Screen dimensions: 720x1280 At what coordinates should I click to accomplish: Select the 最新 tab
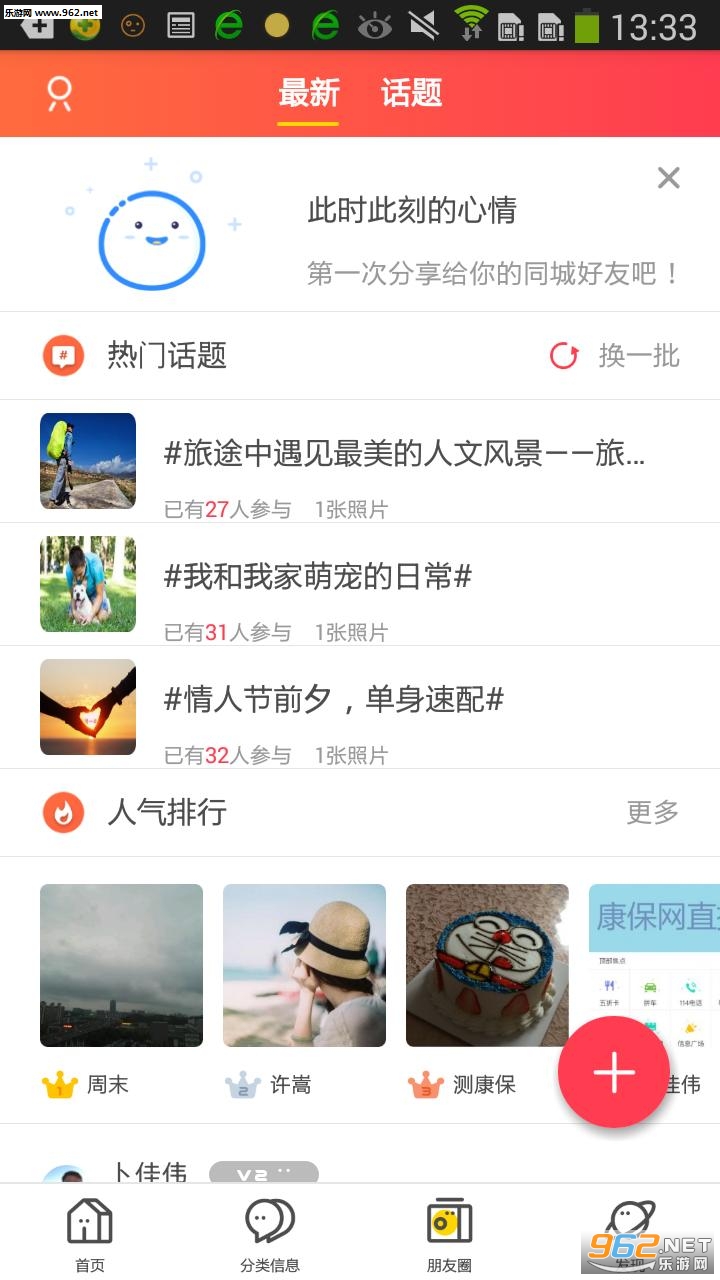coord(308,94)
